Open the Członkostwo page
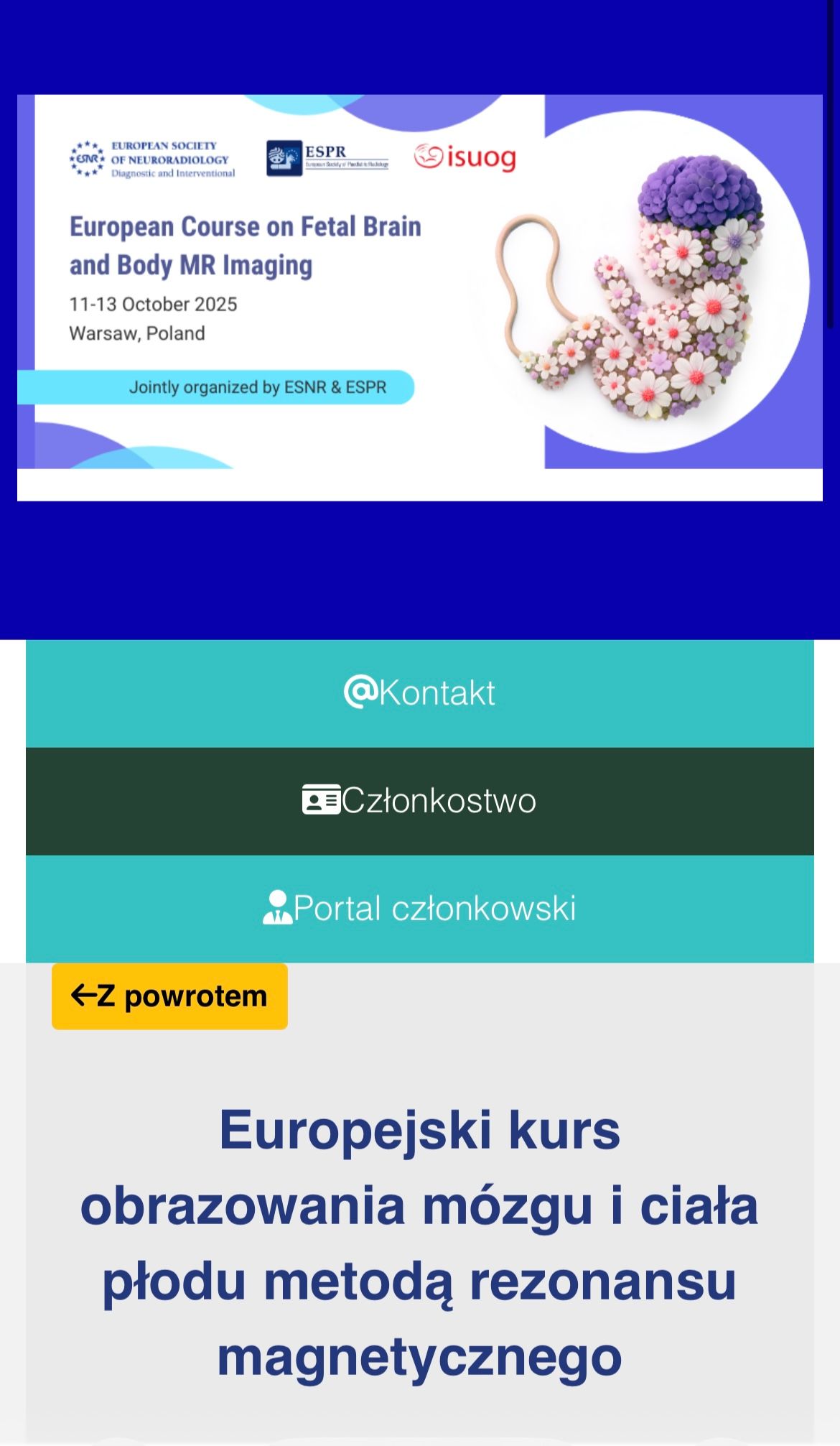Screen dimensions: 840x1446 point(419,801)
